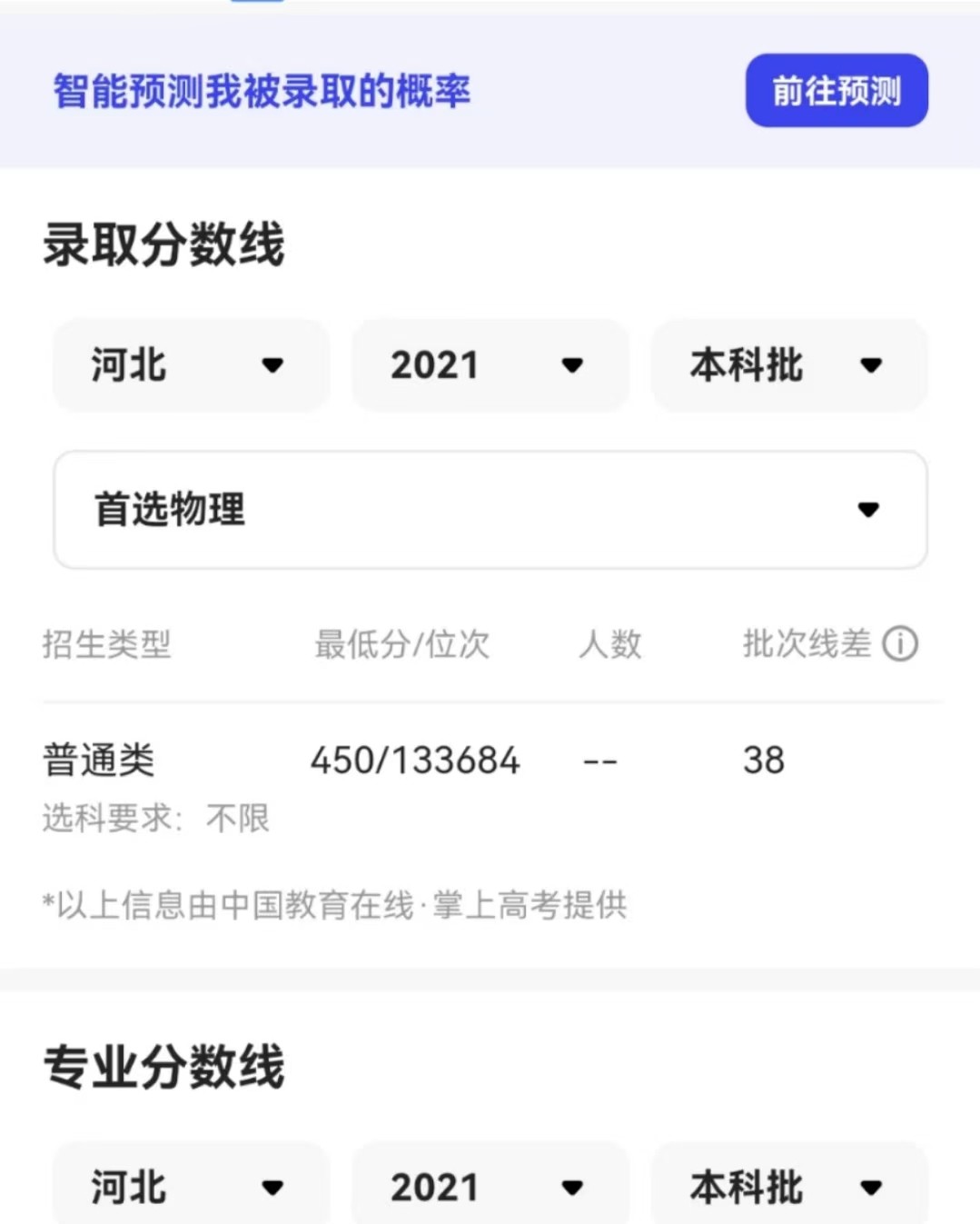Click the 450/133684 minimum score entry
Image resolution: width=980 pixels, height=1224 pixels.
(x=416, y=761)
